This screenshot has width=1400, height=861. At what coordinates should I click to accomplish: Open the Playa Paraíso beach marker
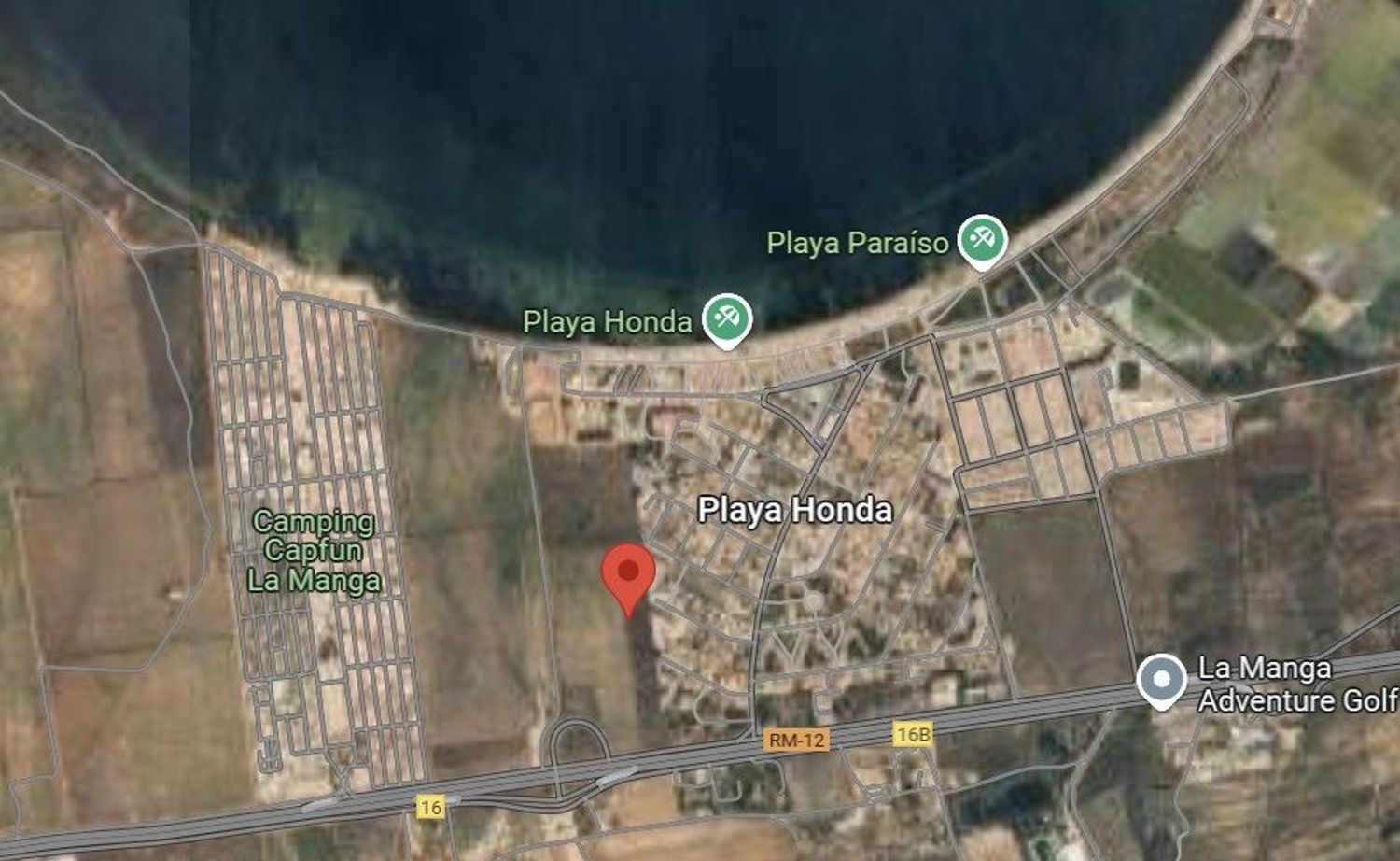click(x=981, y=238)
